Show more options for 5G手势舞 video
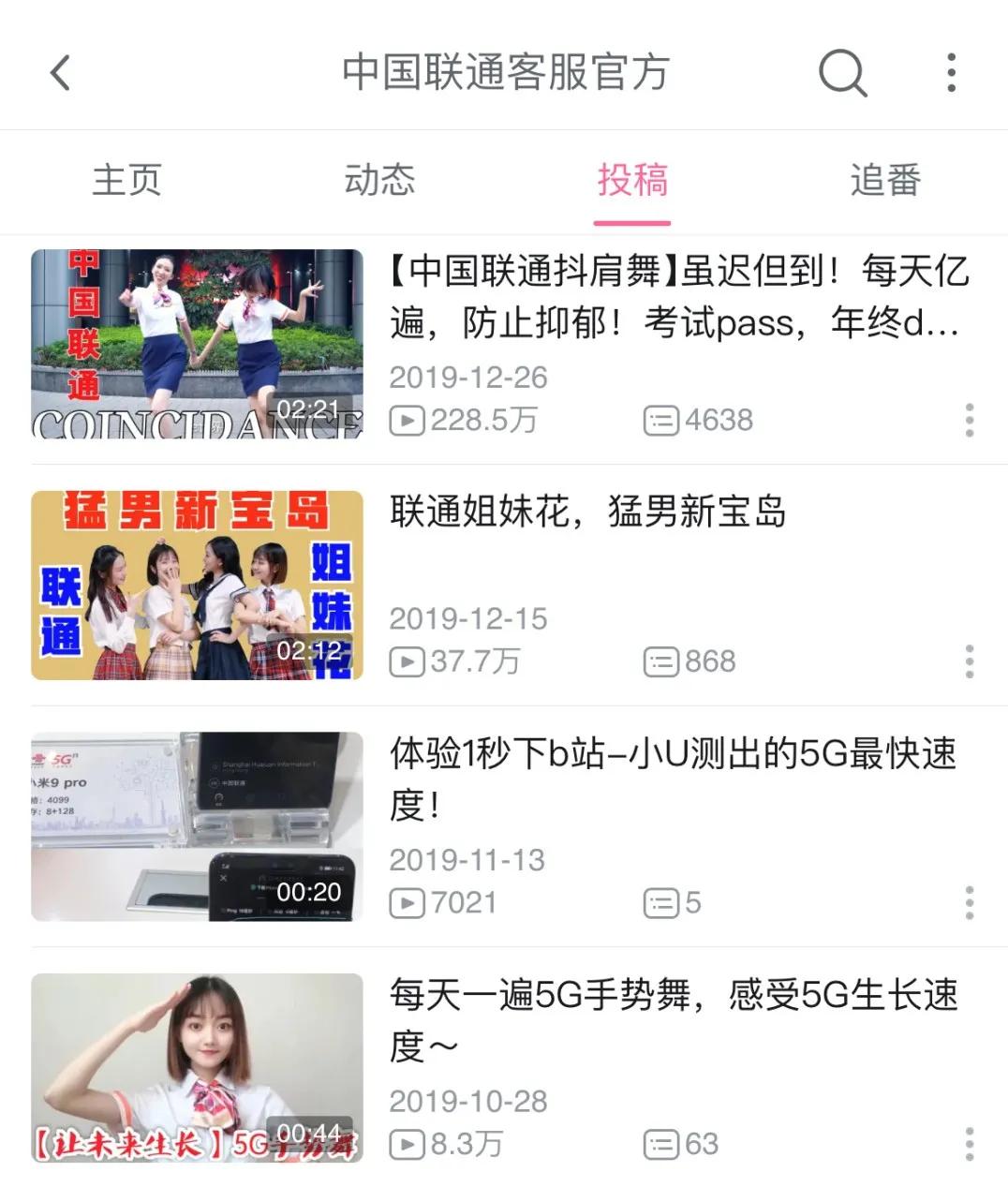1008x1187 pixels. [x=970, y=1144]
